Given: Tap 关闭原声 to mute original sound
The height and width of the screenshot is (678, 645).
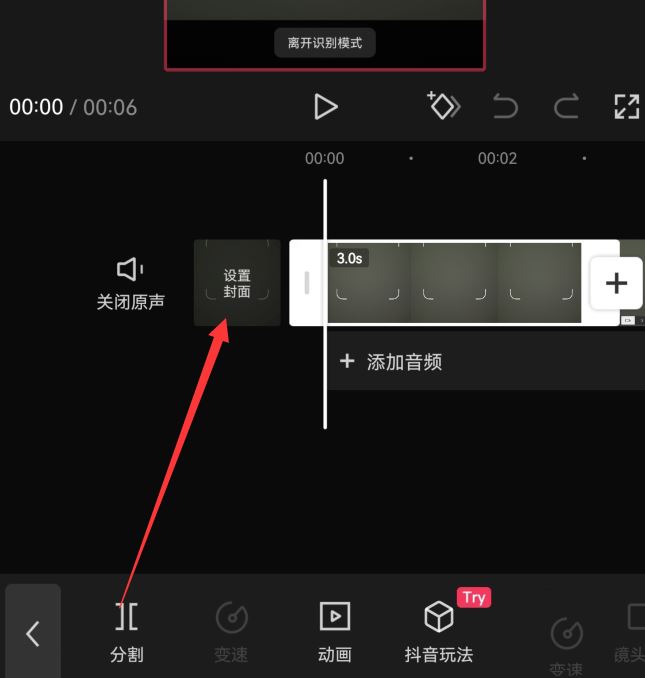Looking at the screenshot, I should pos(130,283).
